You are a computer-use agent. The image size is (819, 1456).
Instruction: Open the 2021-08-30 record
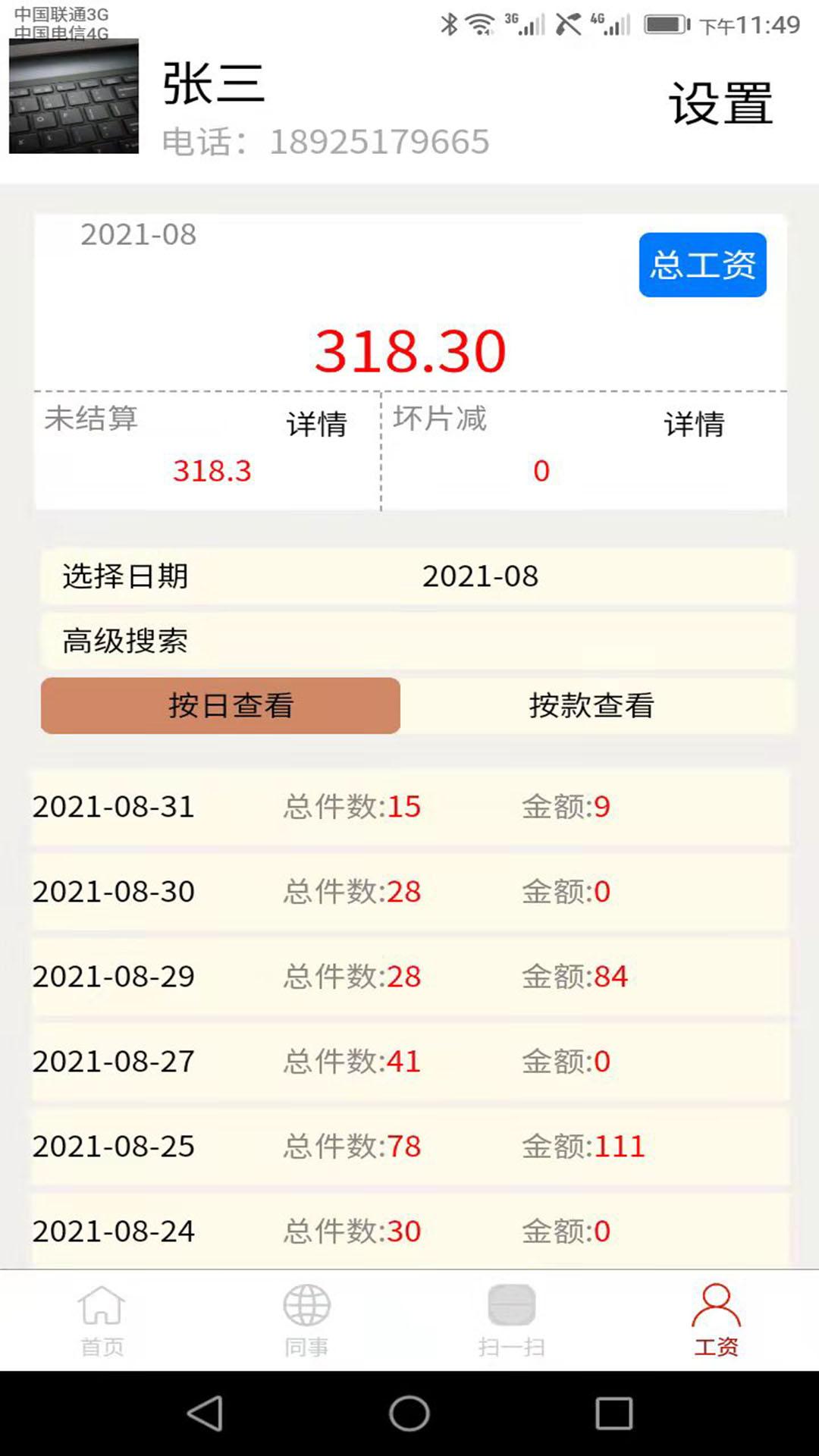point(409,892)
